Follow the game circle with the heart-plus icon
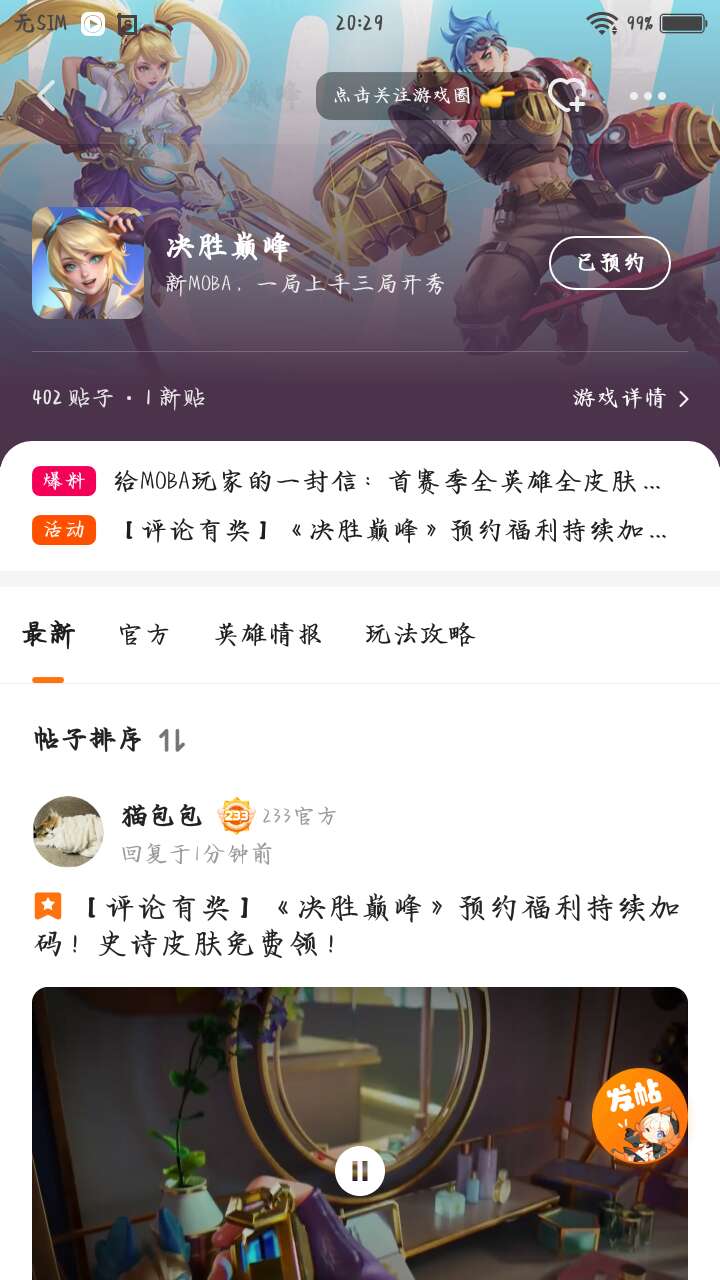The width and height of the screenshot is (720, 1280). (x=567, y=96)
